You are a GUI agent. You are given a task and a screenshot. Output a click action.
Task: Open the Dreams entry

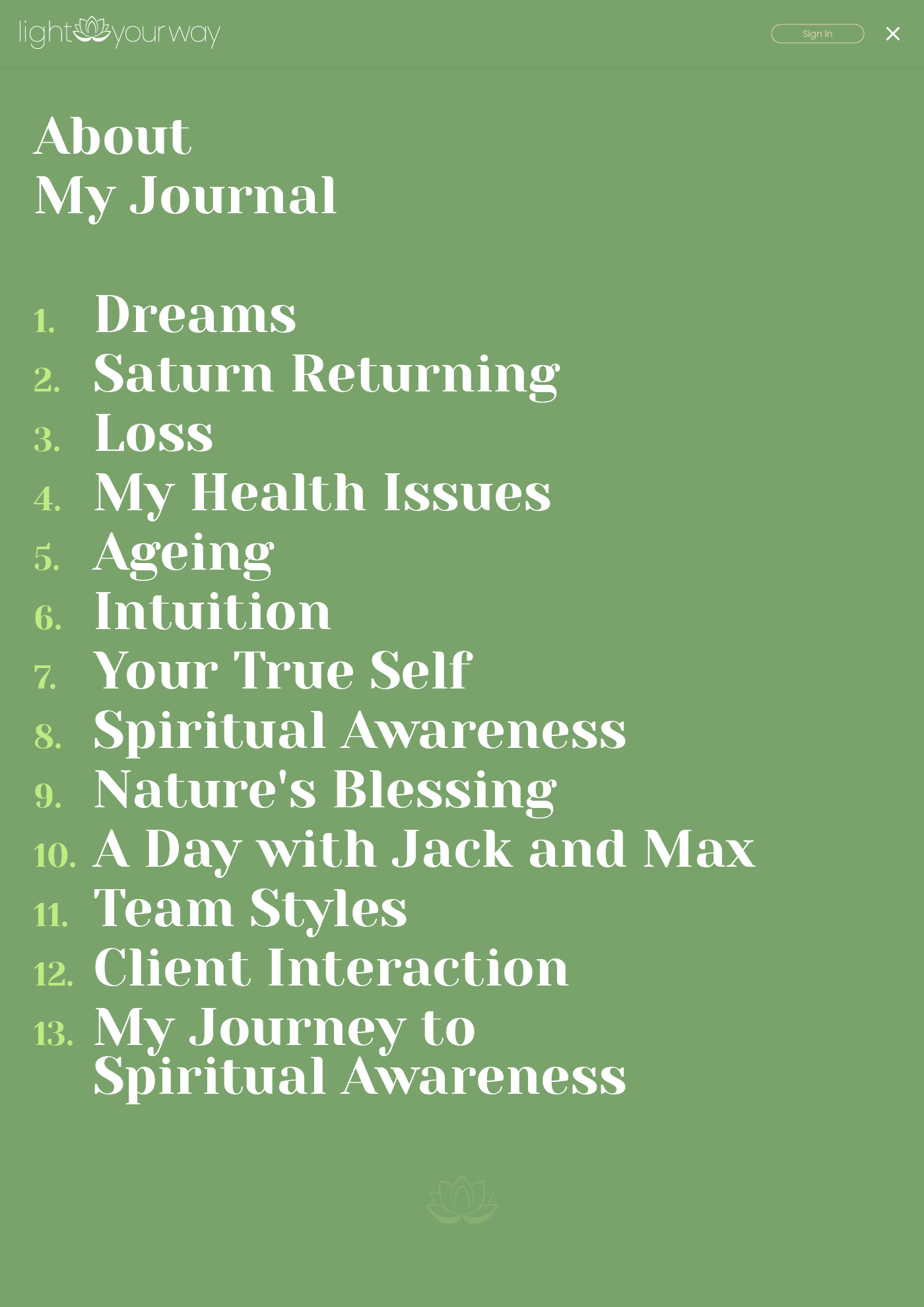click(195, 315)
